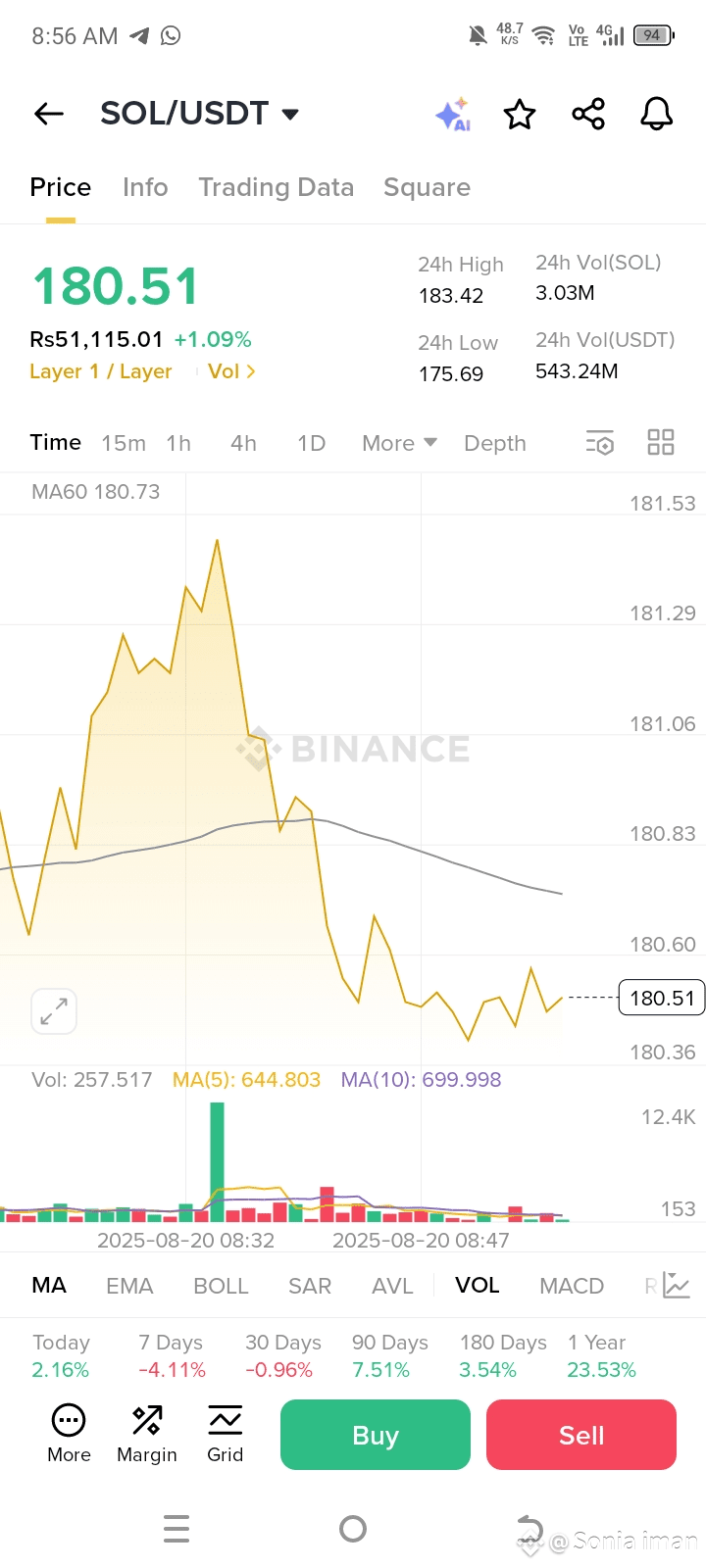Switch the chart to Depth view
This screenshot has height=1568, width=706.
coord(495,443)
